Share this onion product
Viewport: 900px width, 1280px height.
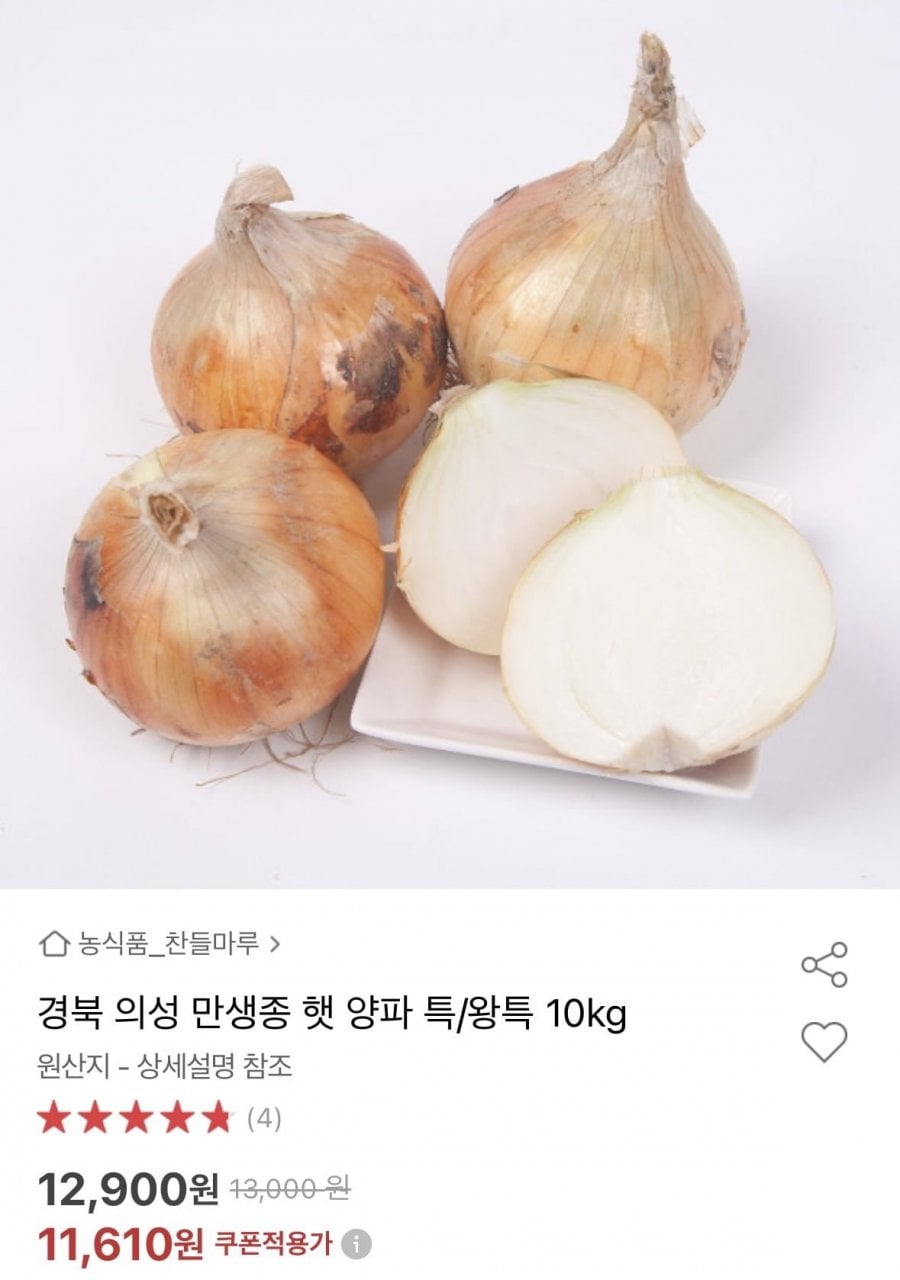[x=824, y=965]
